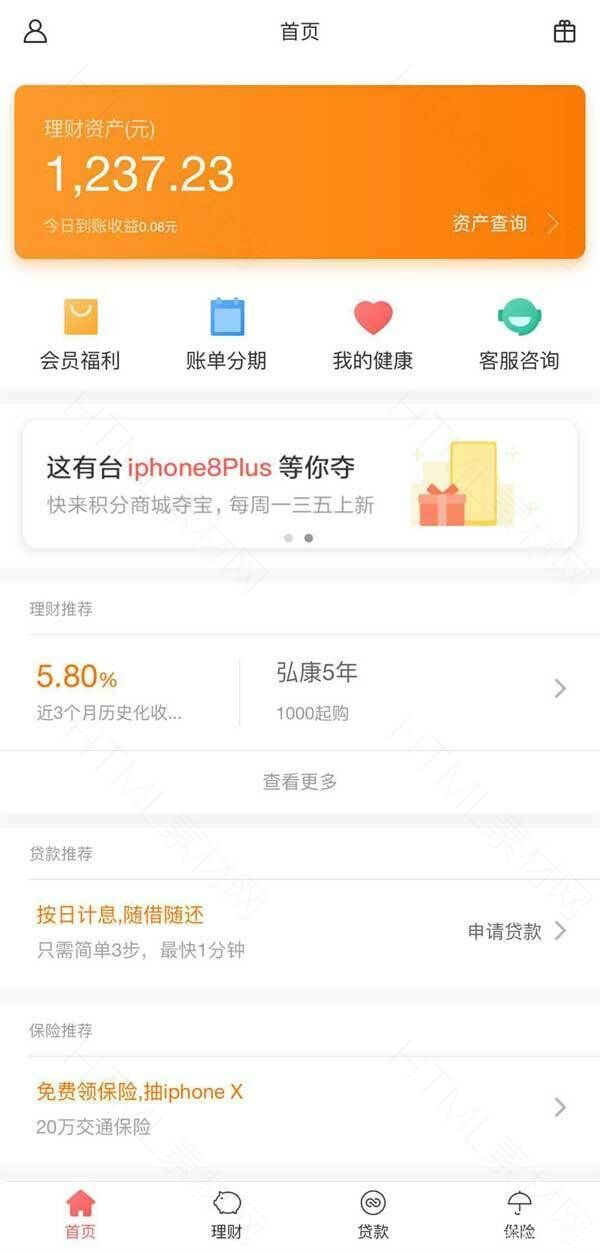This screenshot has width=600, height=1252.
Task: Open the user profile icon
Action: (36, 31)
